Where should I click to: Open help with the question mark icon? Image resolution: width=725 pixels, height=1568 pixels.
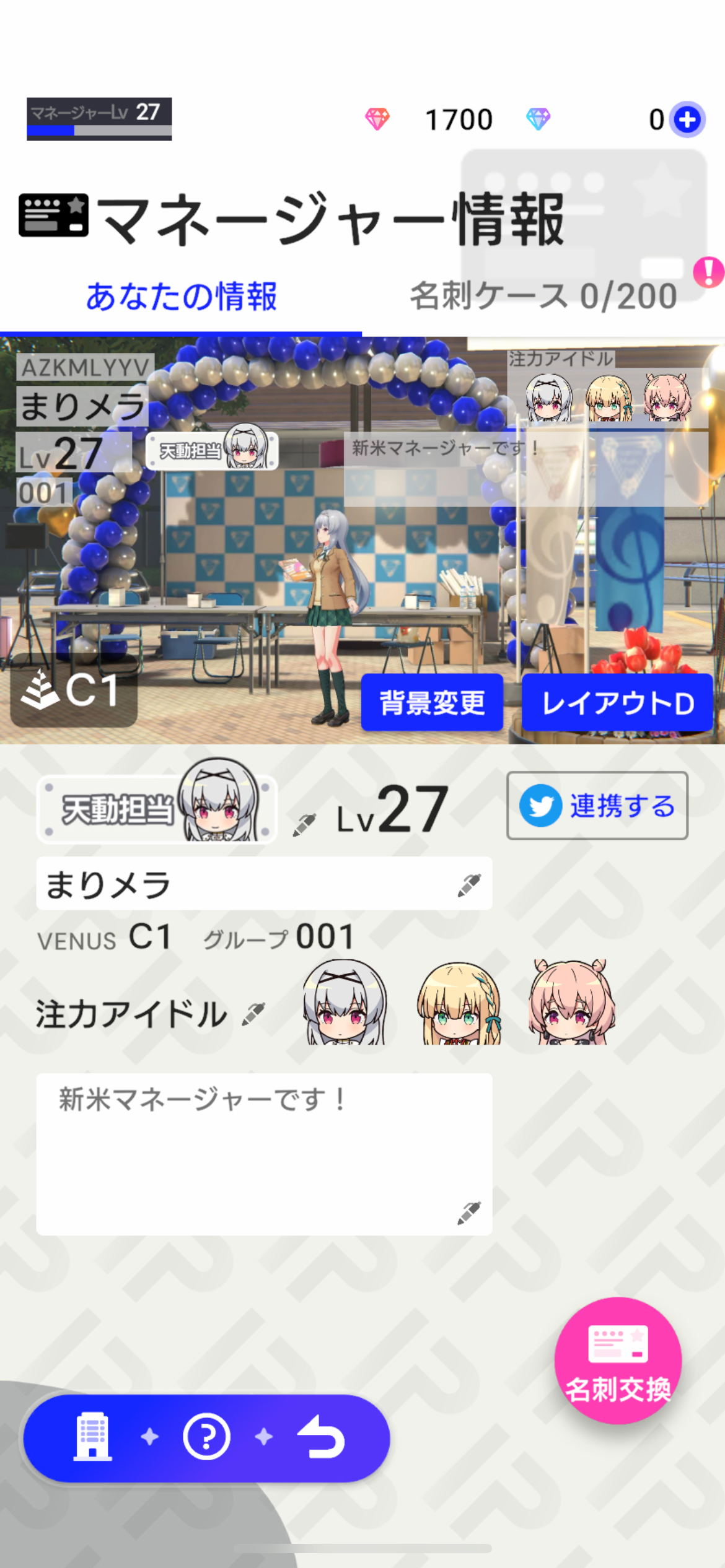(x=206, y=1437)
